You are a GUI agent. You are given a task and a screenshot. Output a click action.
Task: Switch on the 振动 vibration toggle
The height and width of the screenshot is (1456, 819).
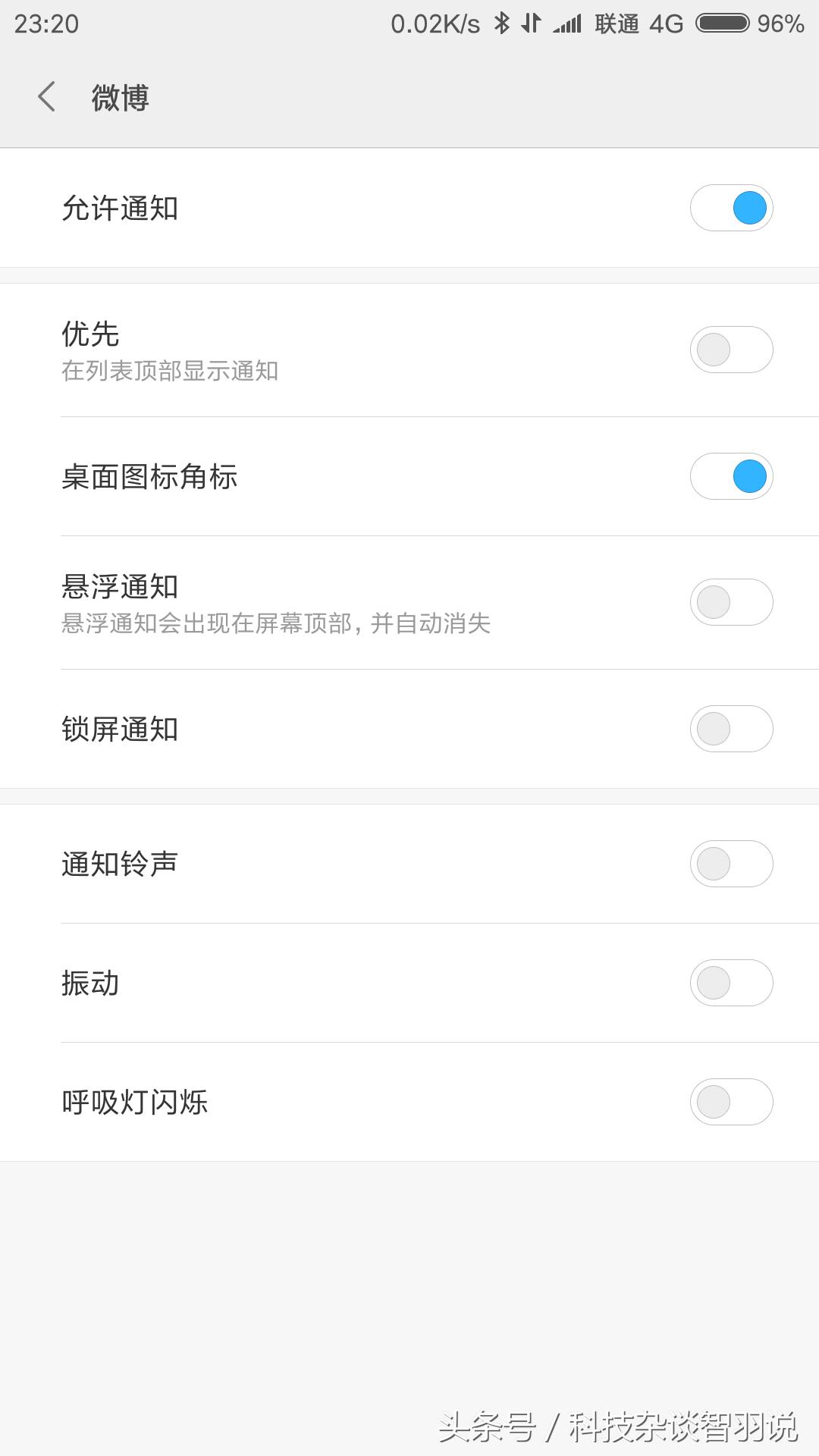(x=730, y=983)
